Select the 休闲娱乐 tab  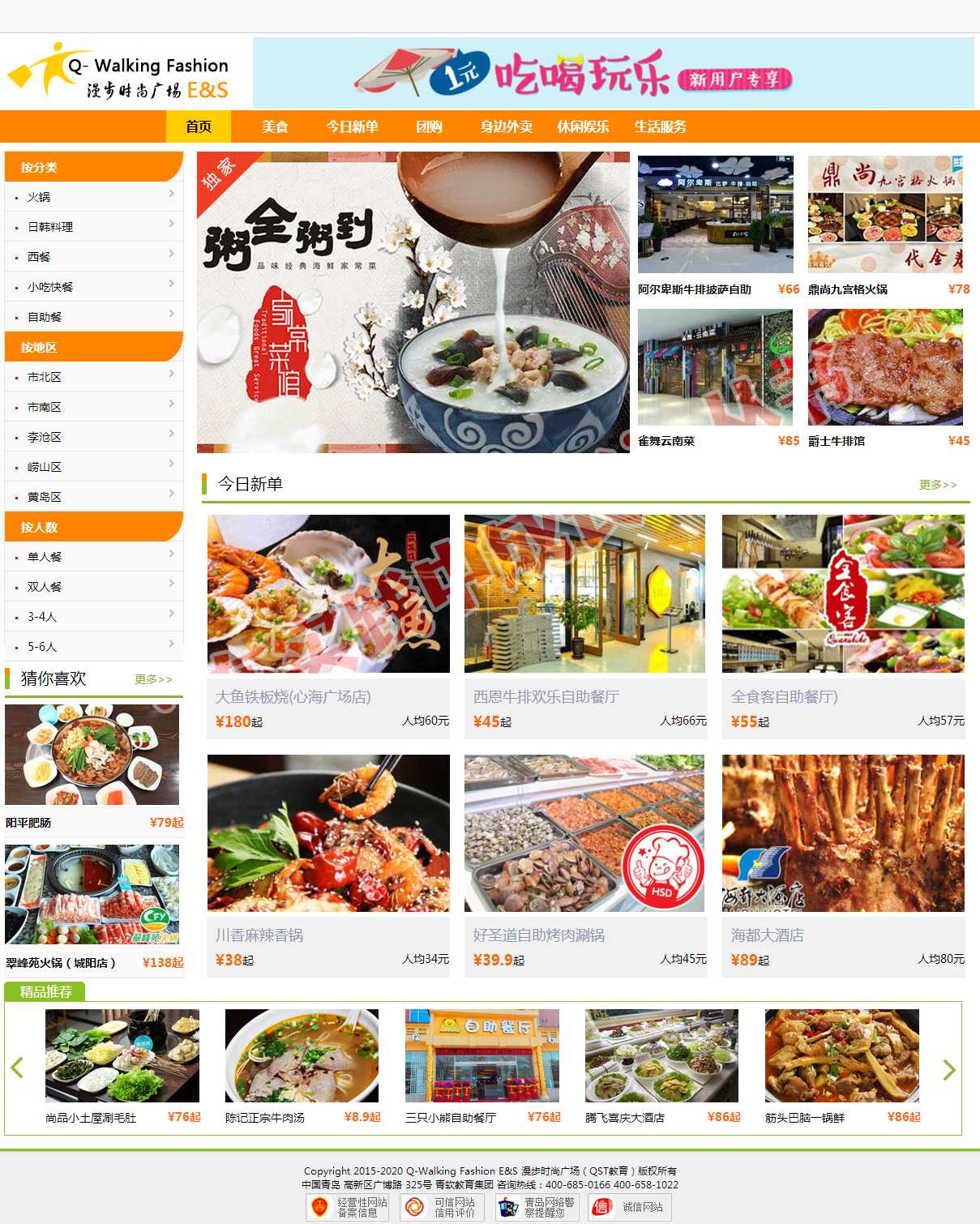pyautogui.click(x=583, y=126)
